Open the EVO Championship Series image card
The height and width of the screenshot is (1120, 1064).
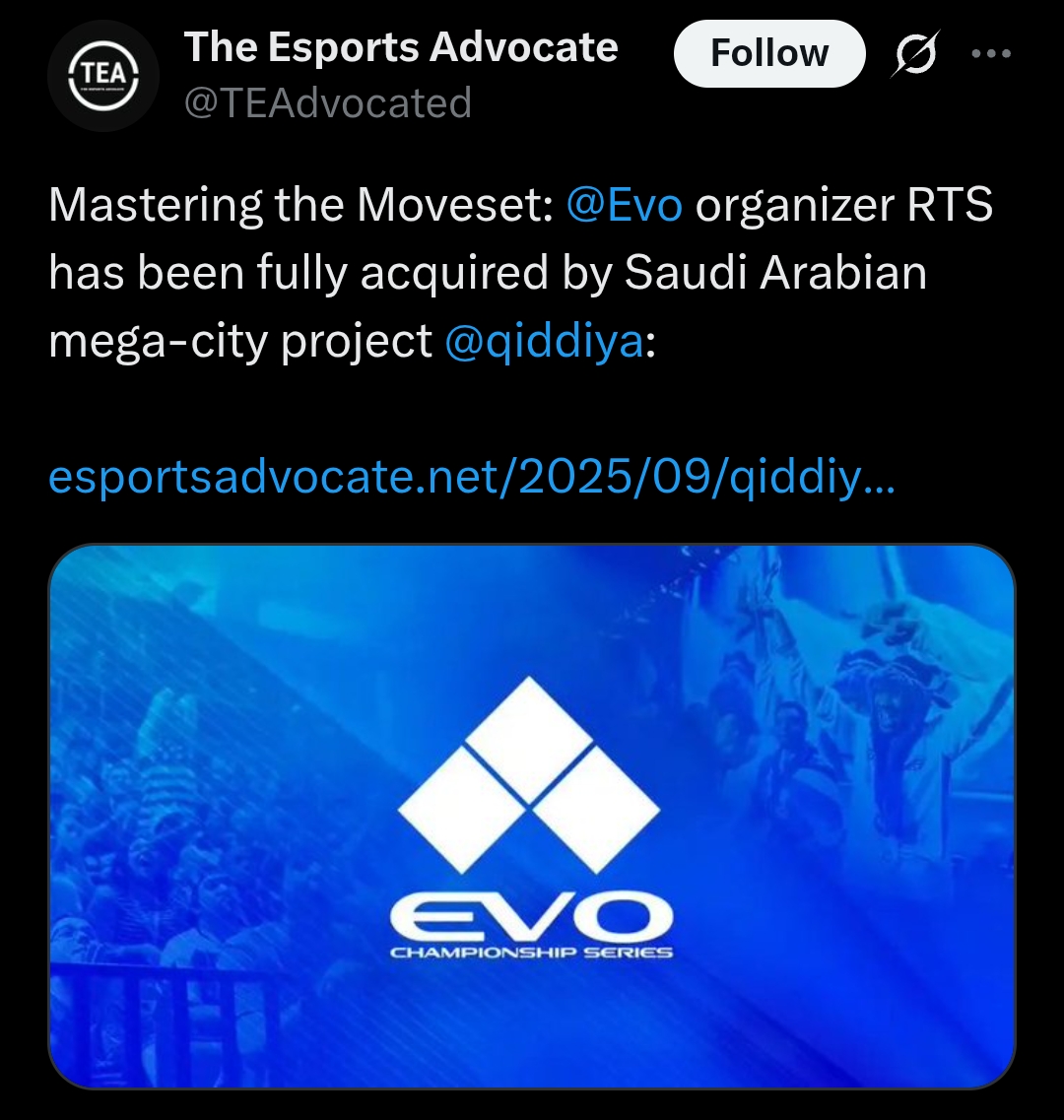[x=531, y=816]
